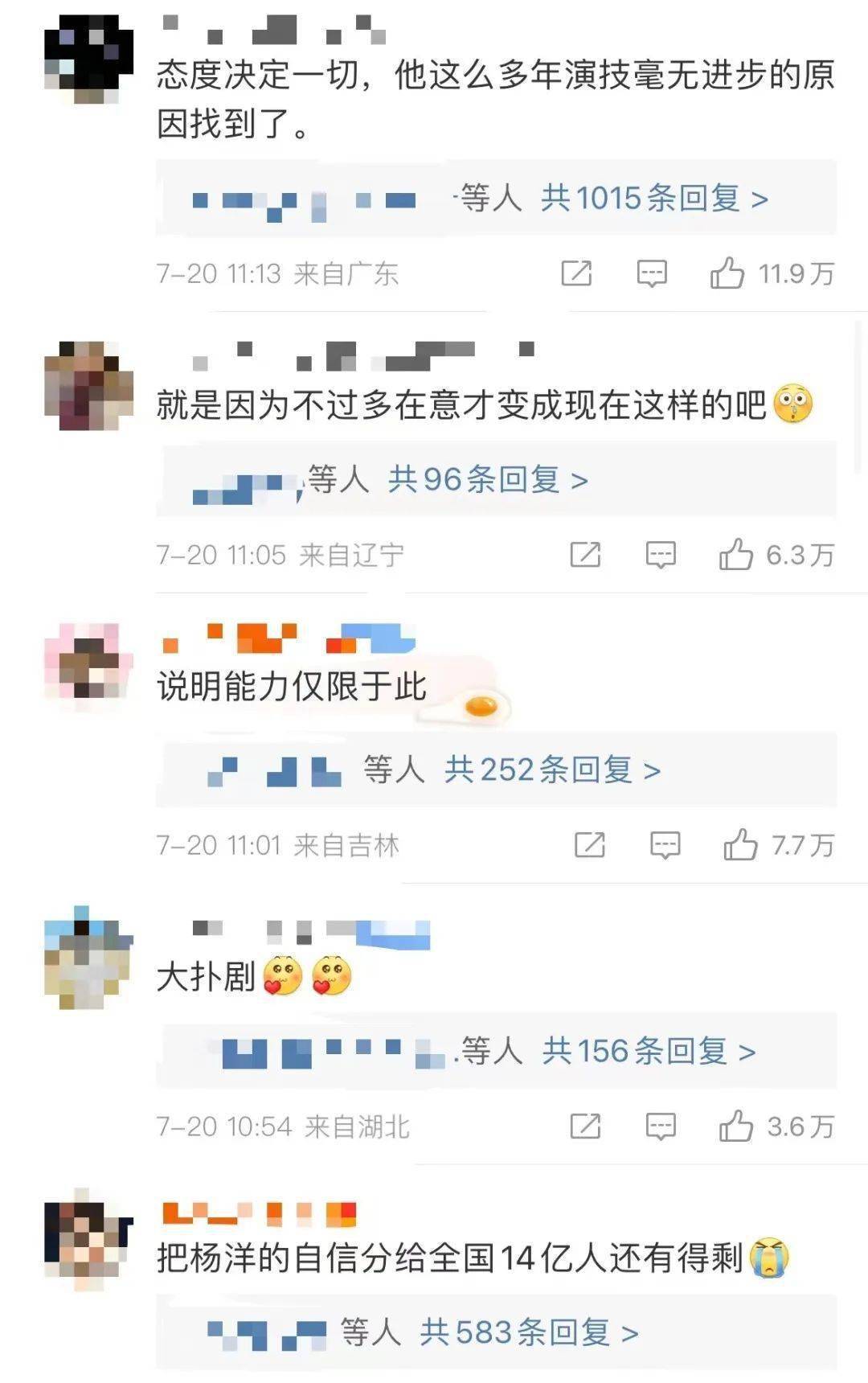Comment on the 辽宁 user's post
This screenshot has width=868, height=1383.
pos(661,555)
